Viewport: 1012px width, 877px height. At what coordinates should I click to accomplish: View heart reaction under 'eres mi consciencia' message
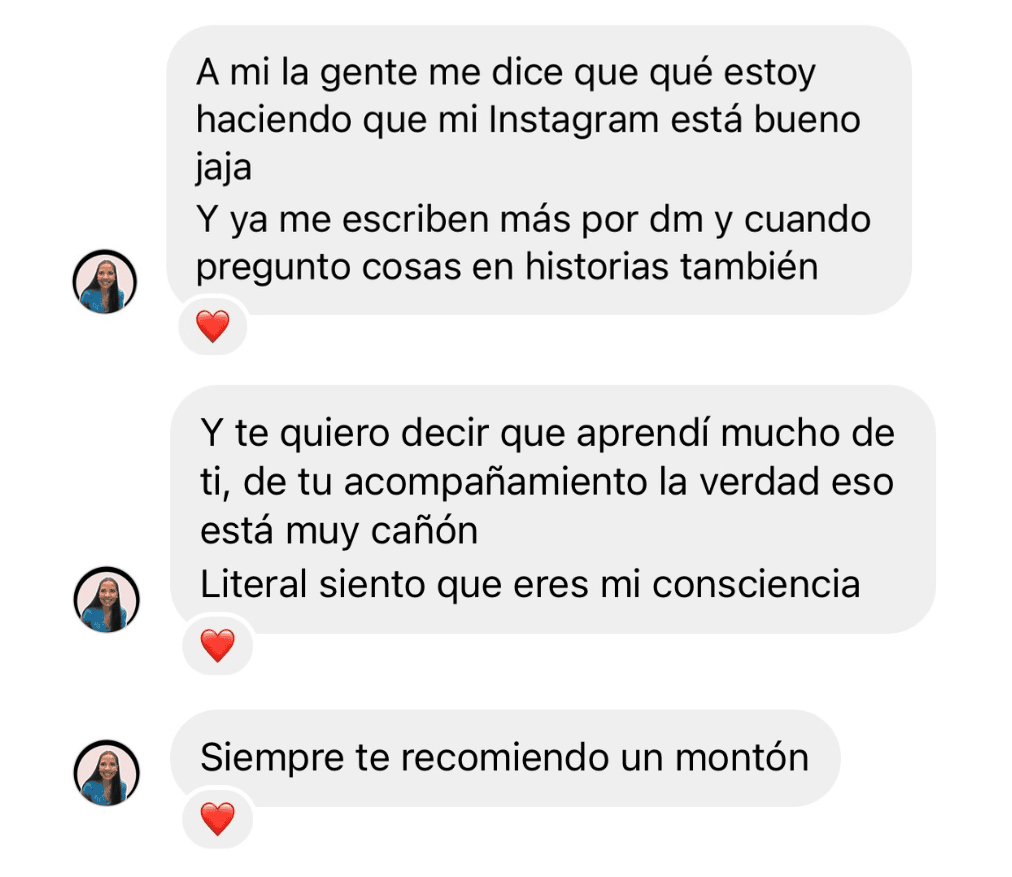coord(217,645)
